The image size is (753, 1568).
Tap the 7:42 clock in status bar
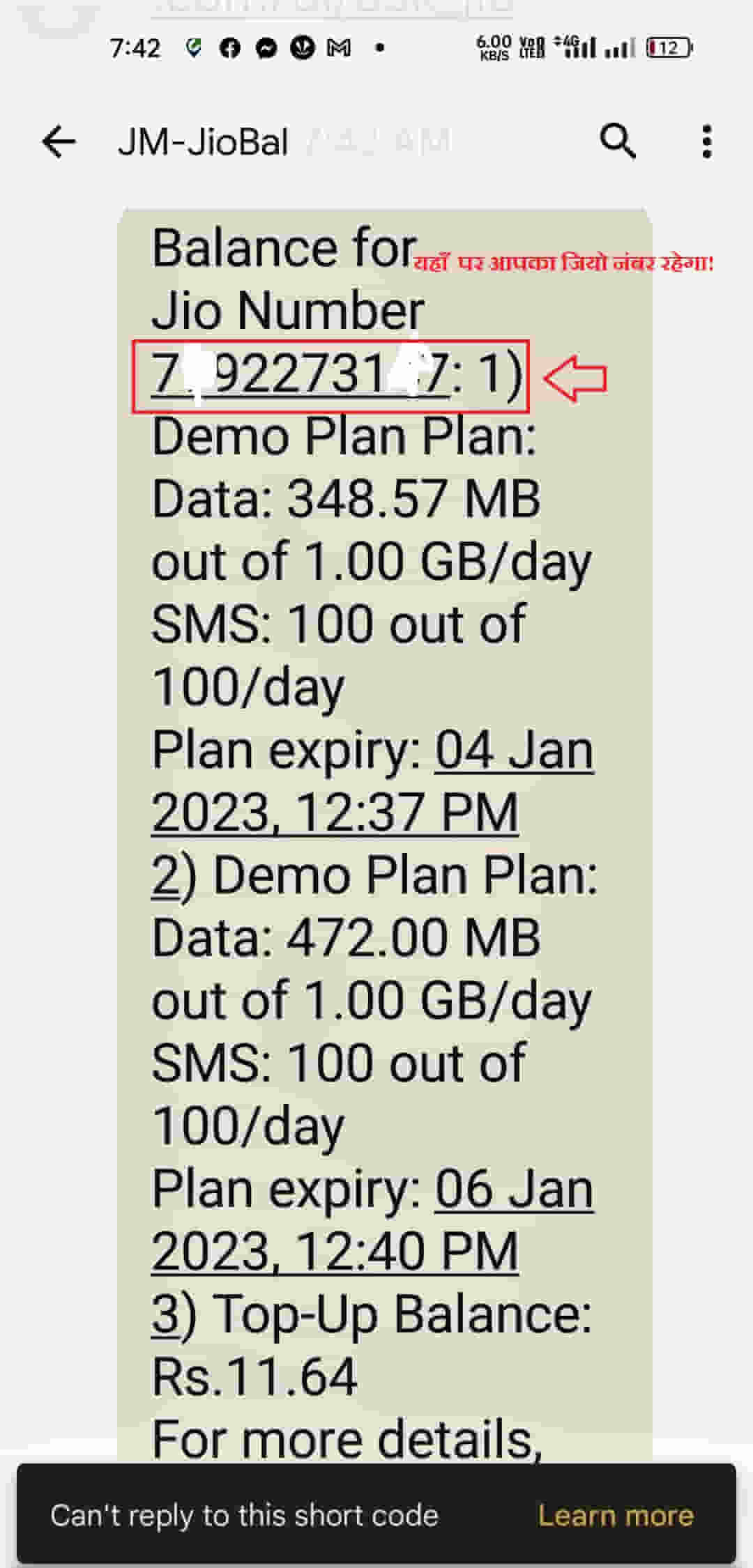point(137,47)
